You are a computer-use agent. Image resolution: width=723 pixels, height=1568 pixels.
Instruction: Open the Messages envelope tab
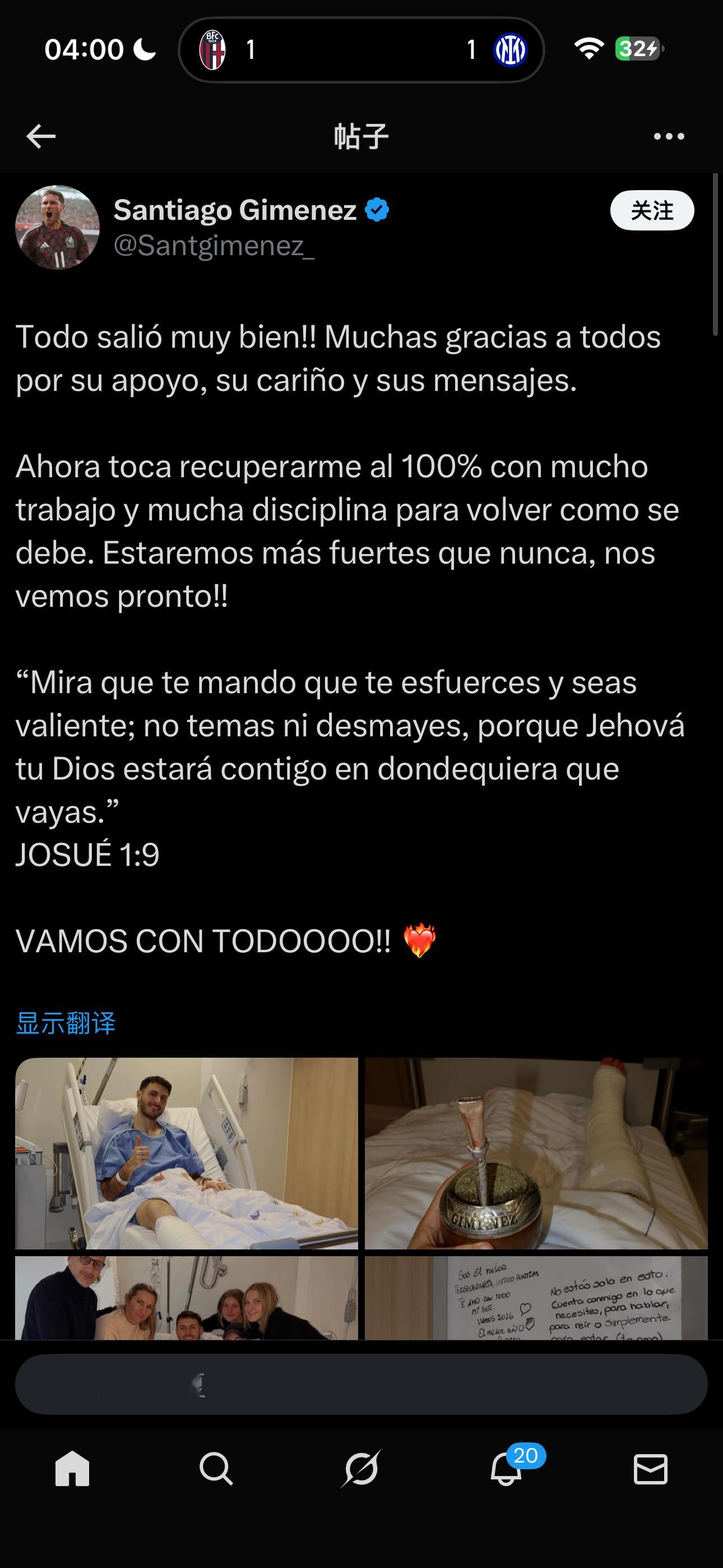coord(650,1469)
